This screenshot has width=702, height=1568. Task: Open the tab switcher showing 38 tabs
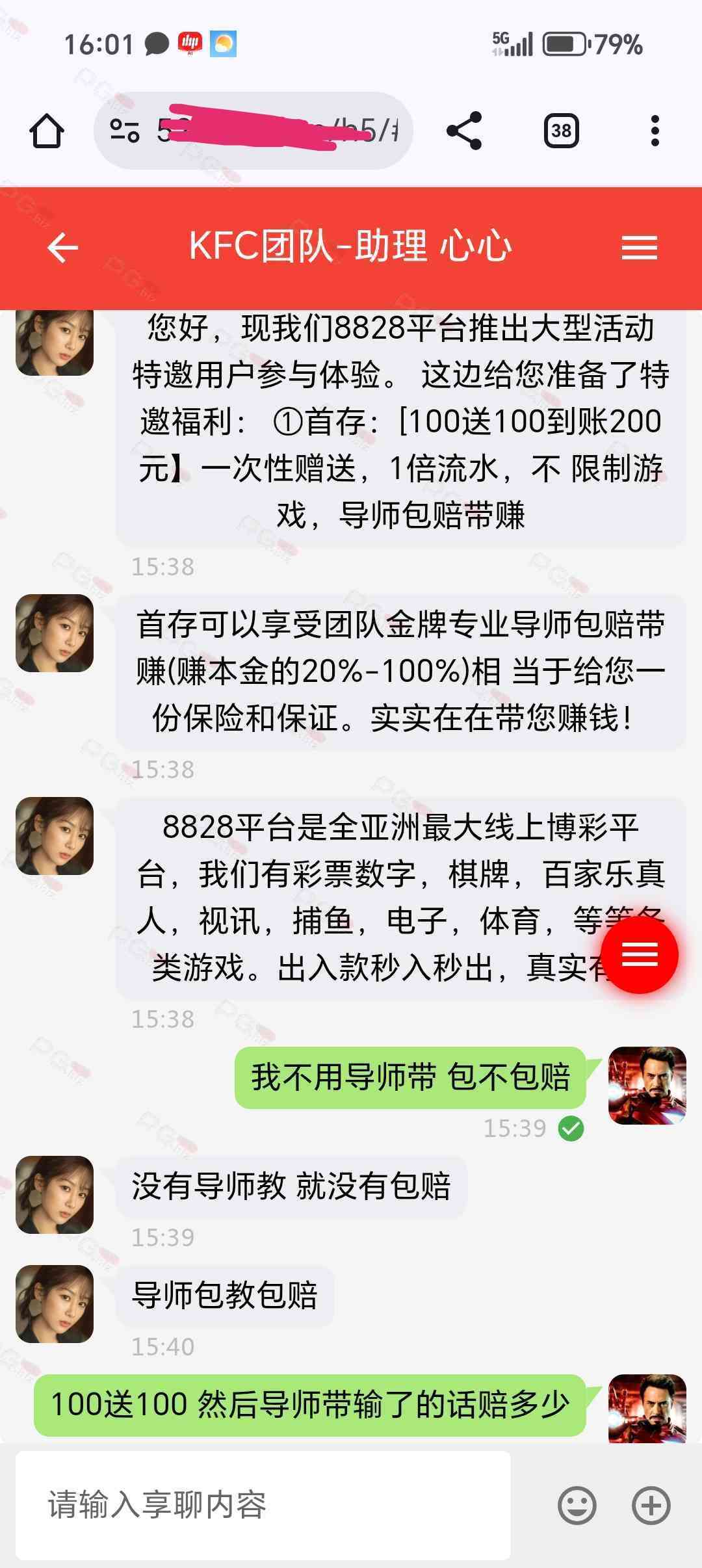click(561, 131)
